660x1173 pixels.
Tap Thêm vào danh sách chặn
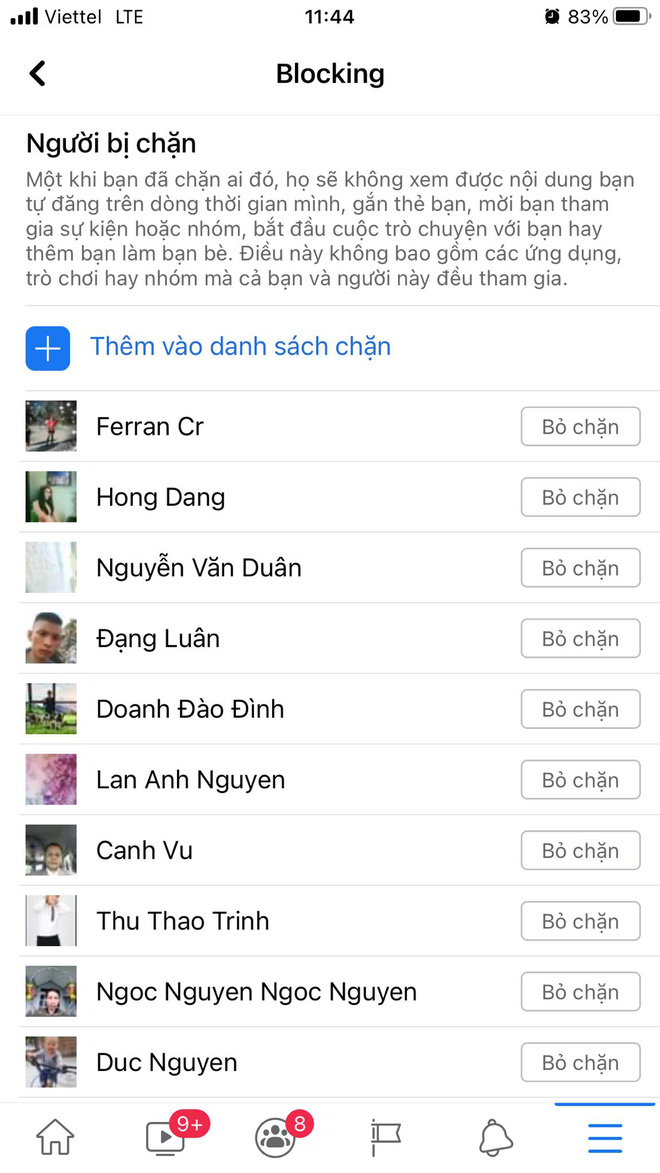[x=209, y=348]
